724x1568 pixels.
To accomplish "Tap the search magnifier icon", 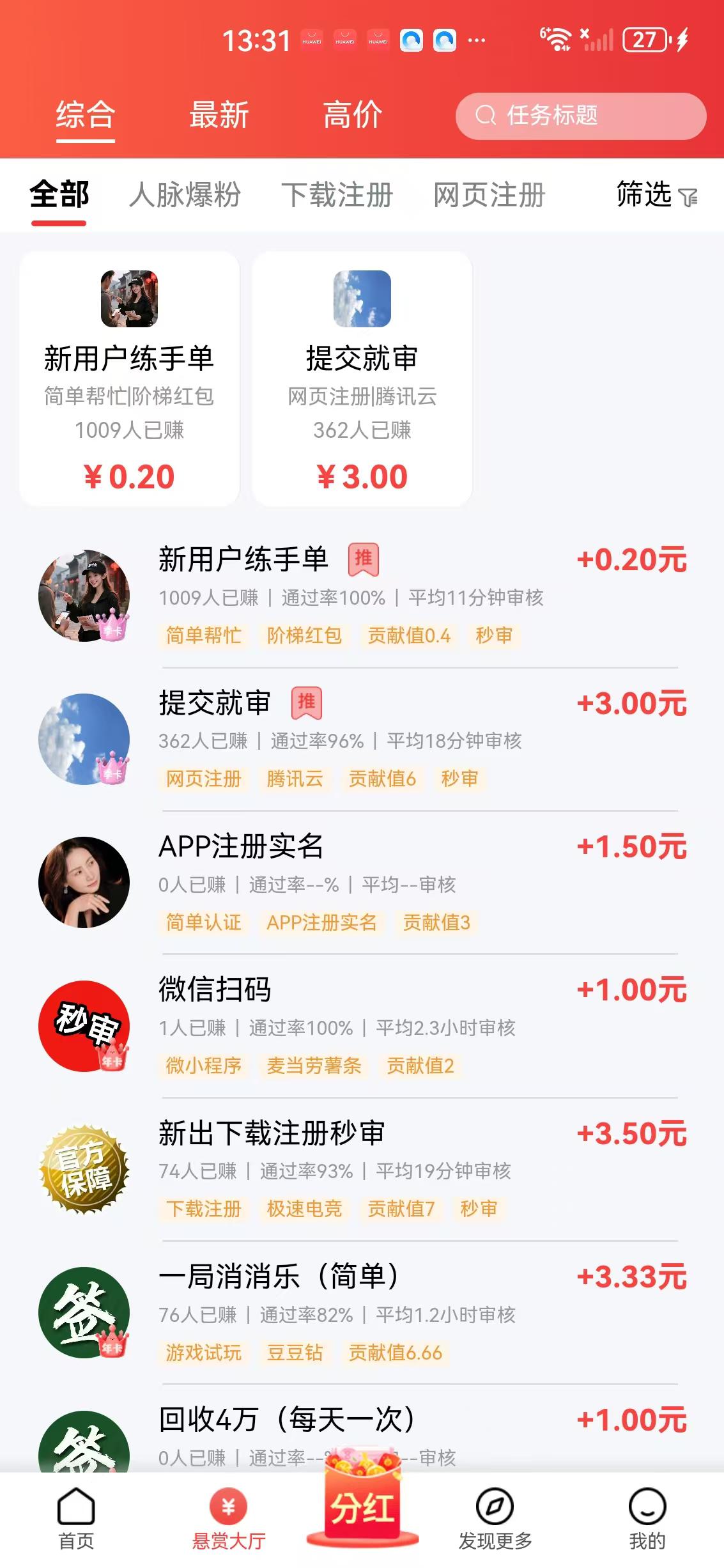I will coord(485,115).
